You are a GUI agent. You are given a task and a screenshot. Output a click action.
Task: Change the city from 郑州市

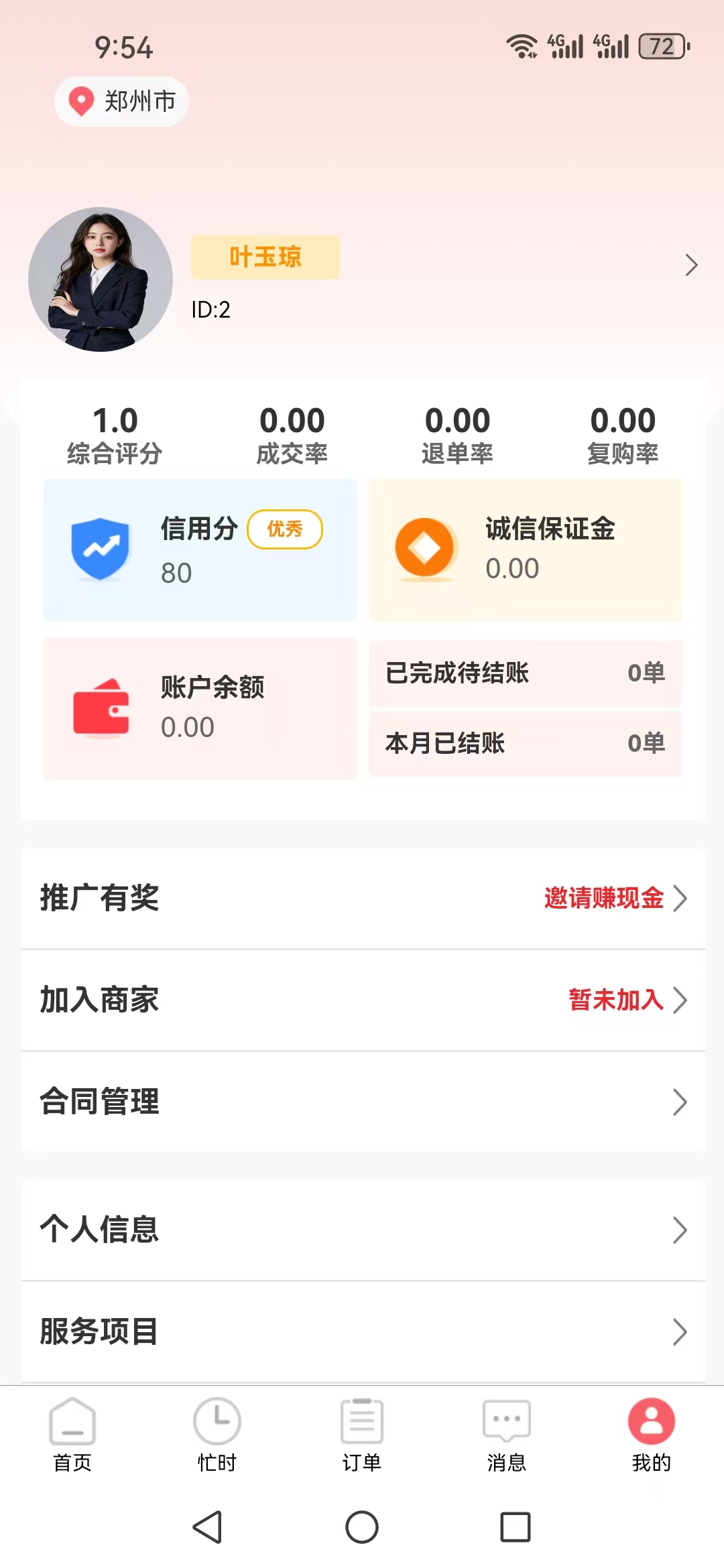tap(121, 101)
